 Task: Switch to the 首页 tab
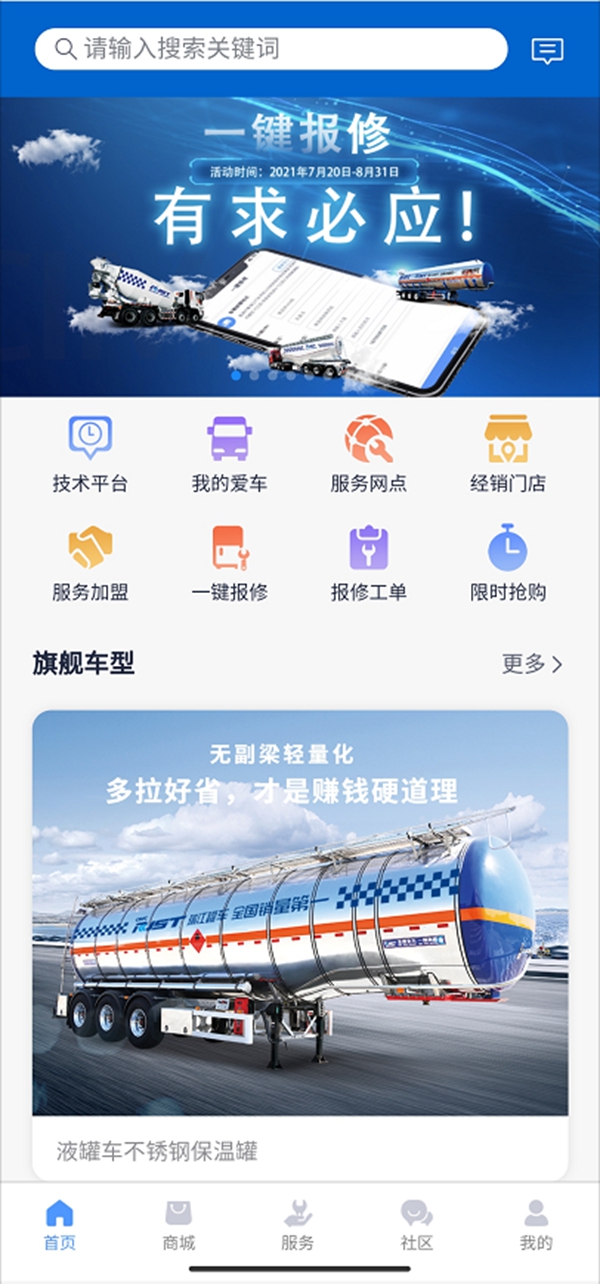[60, 1226]
